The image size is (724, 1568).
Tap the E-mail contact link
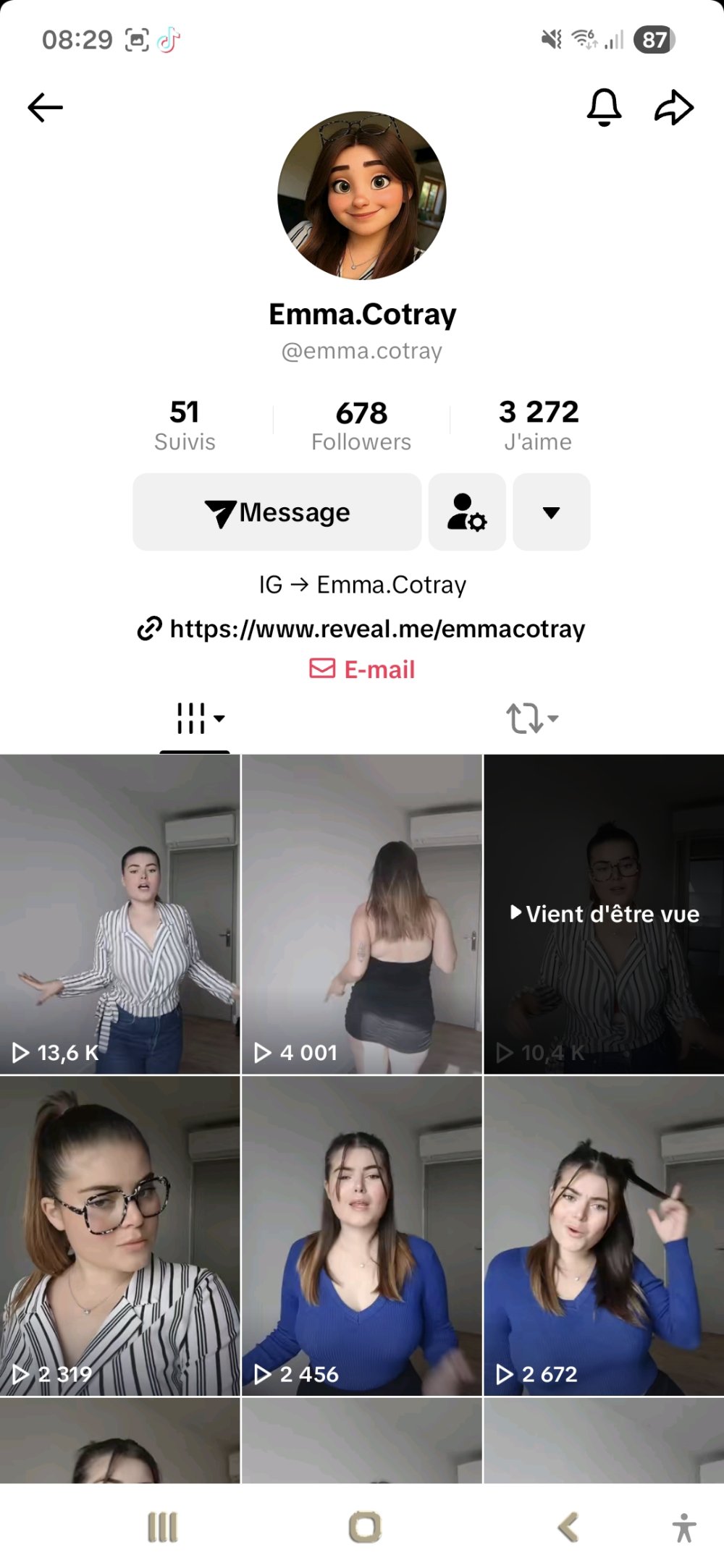[x=363, y=669]
